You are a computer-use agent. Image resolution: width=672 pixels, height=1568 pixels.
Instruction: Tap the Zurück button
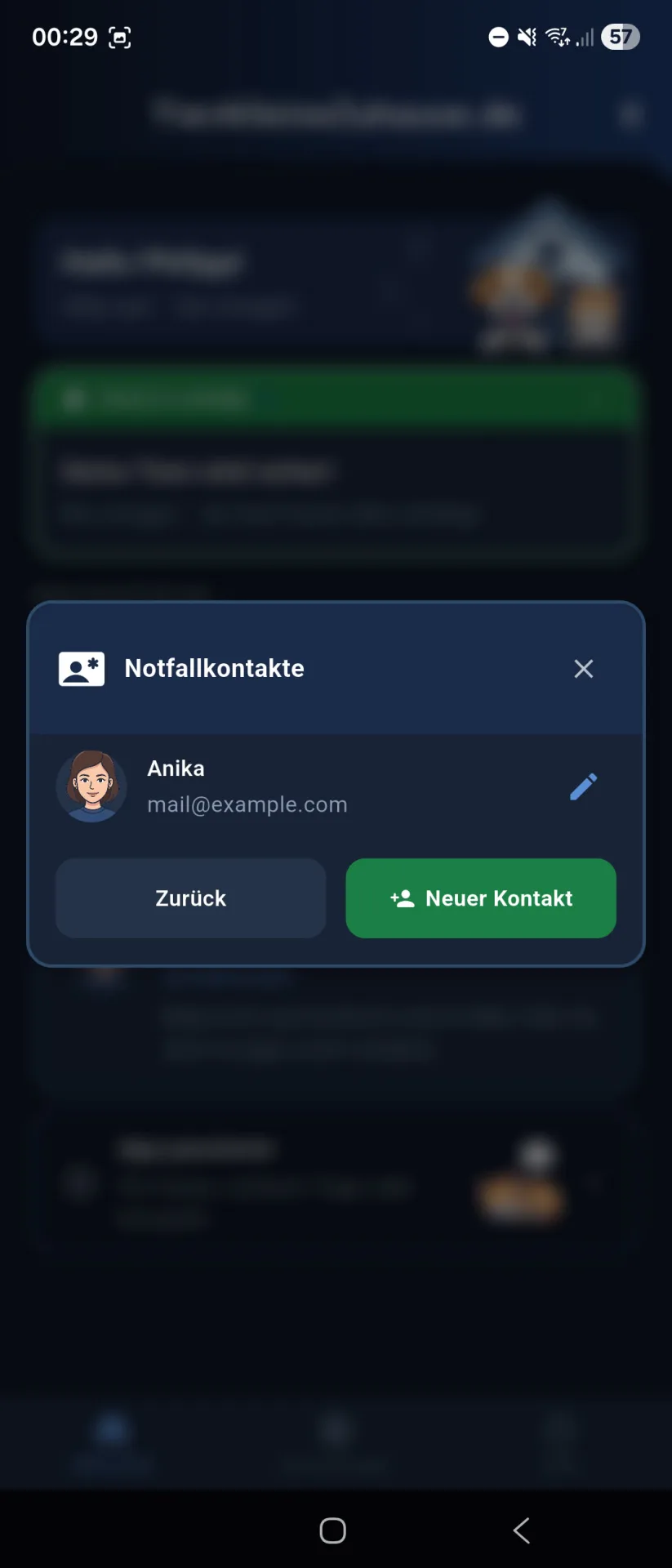(190, 898)
